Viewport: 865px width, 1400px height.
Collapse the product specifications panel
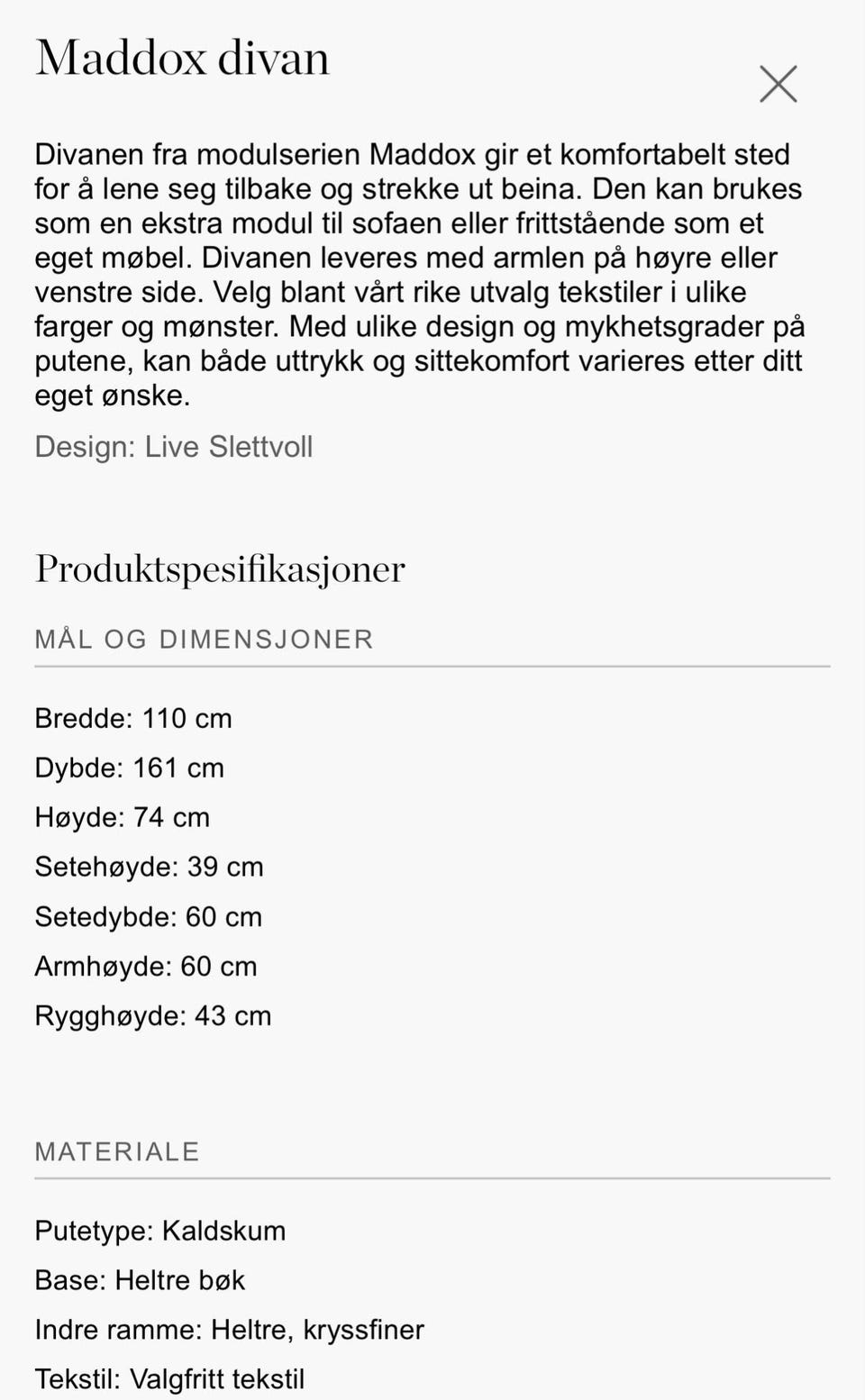pyautogui.click(x=219, y=568)
